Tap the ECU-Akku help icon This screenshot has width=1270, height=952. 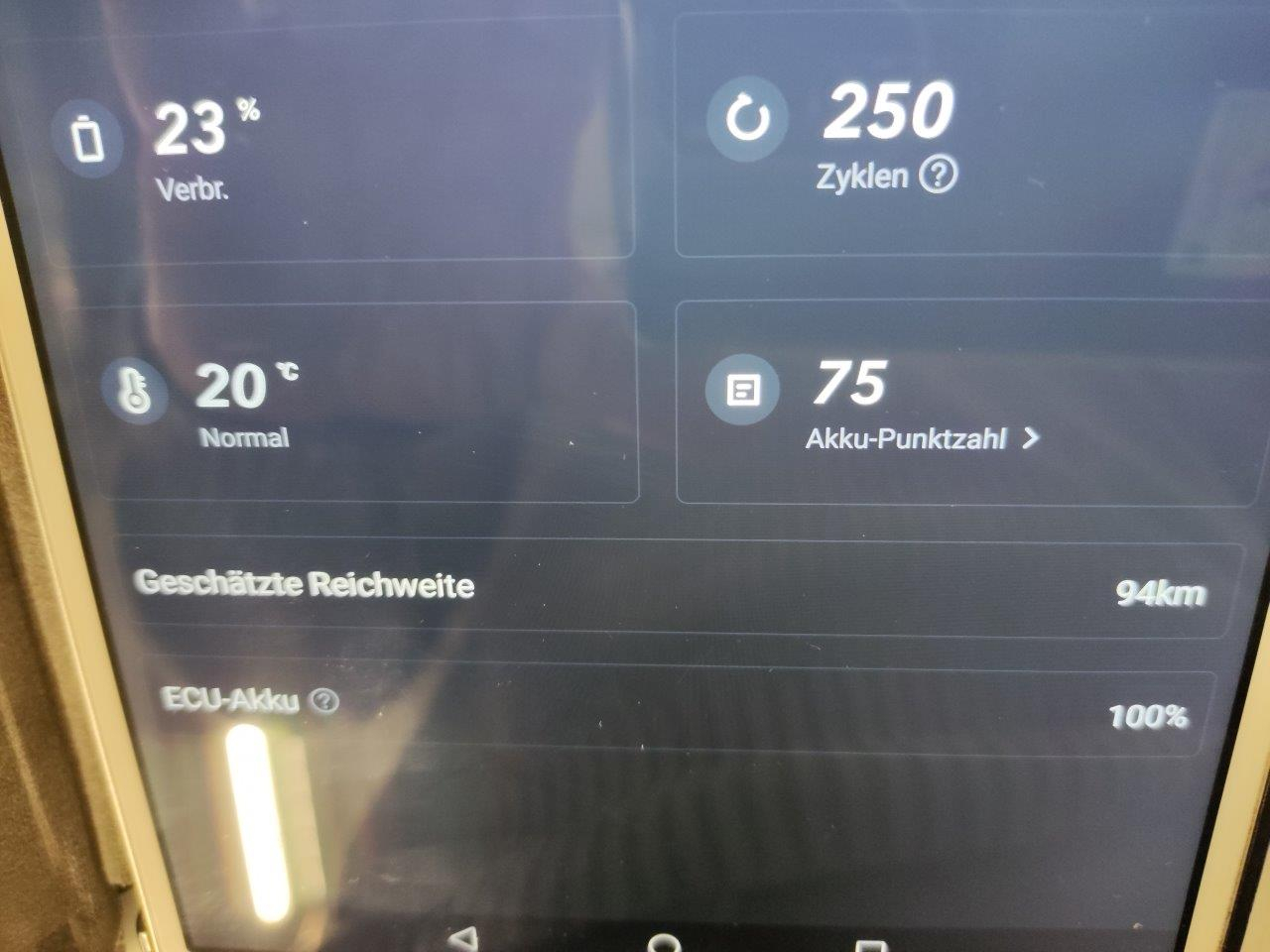coord(324,701)
